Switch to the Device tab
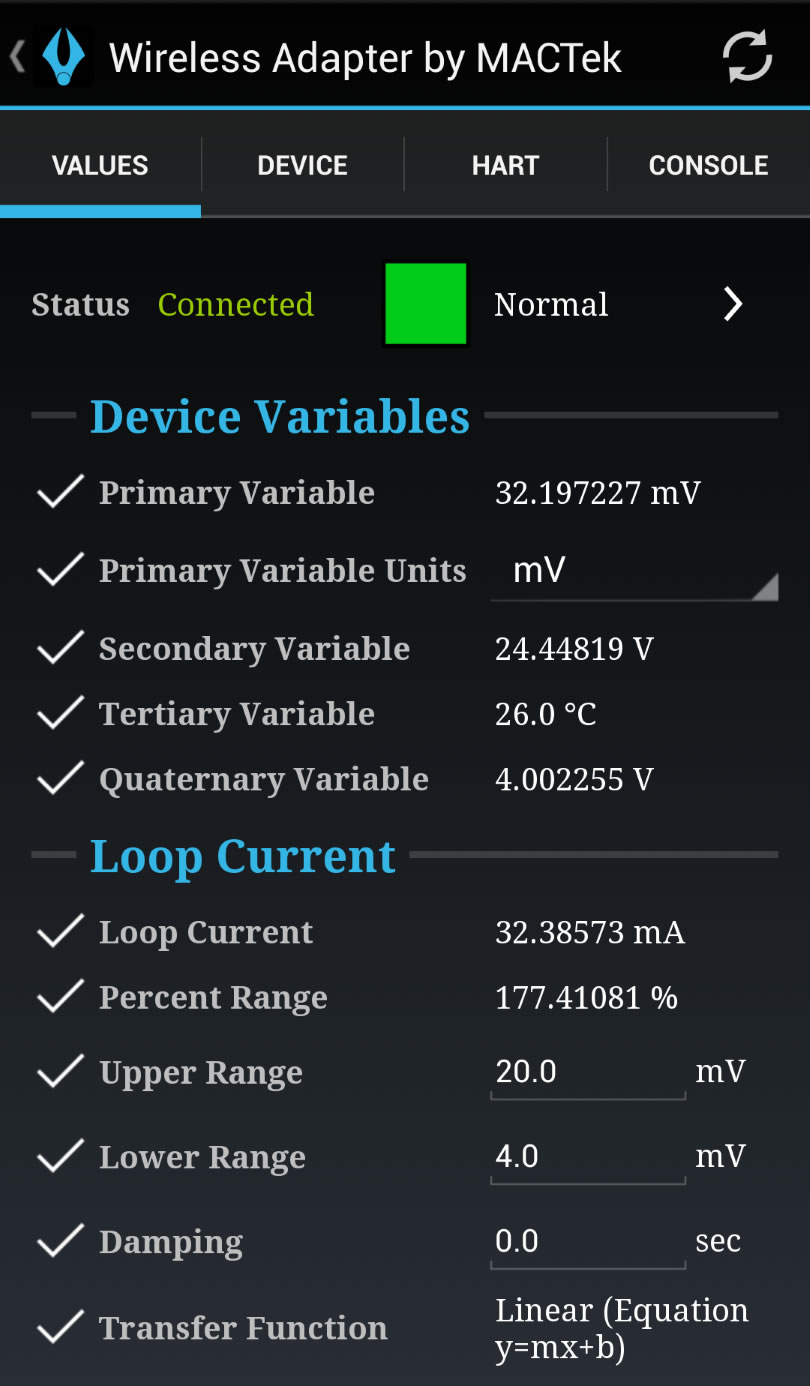This screenshot has width=810, height=1386. pos(302,165)
